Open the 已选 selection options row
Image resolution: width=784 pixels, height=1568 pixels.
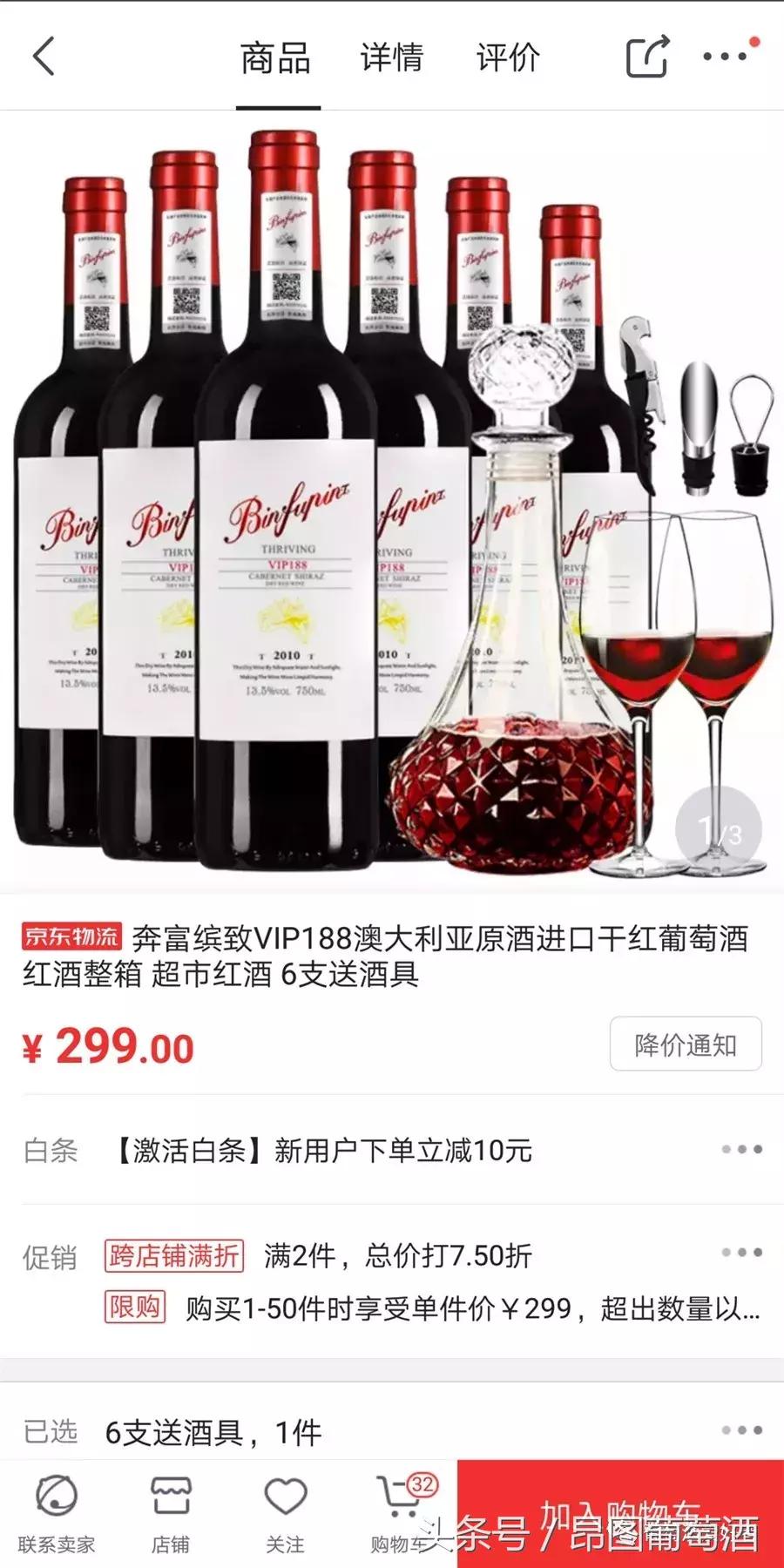[x=392, y=1431]
